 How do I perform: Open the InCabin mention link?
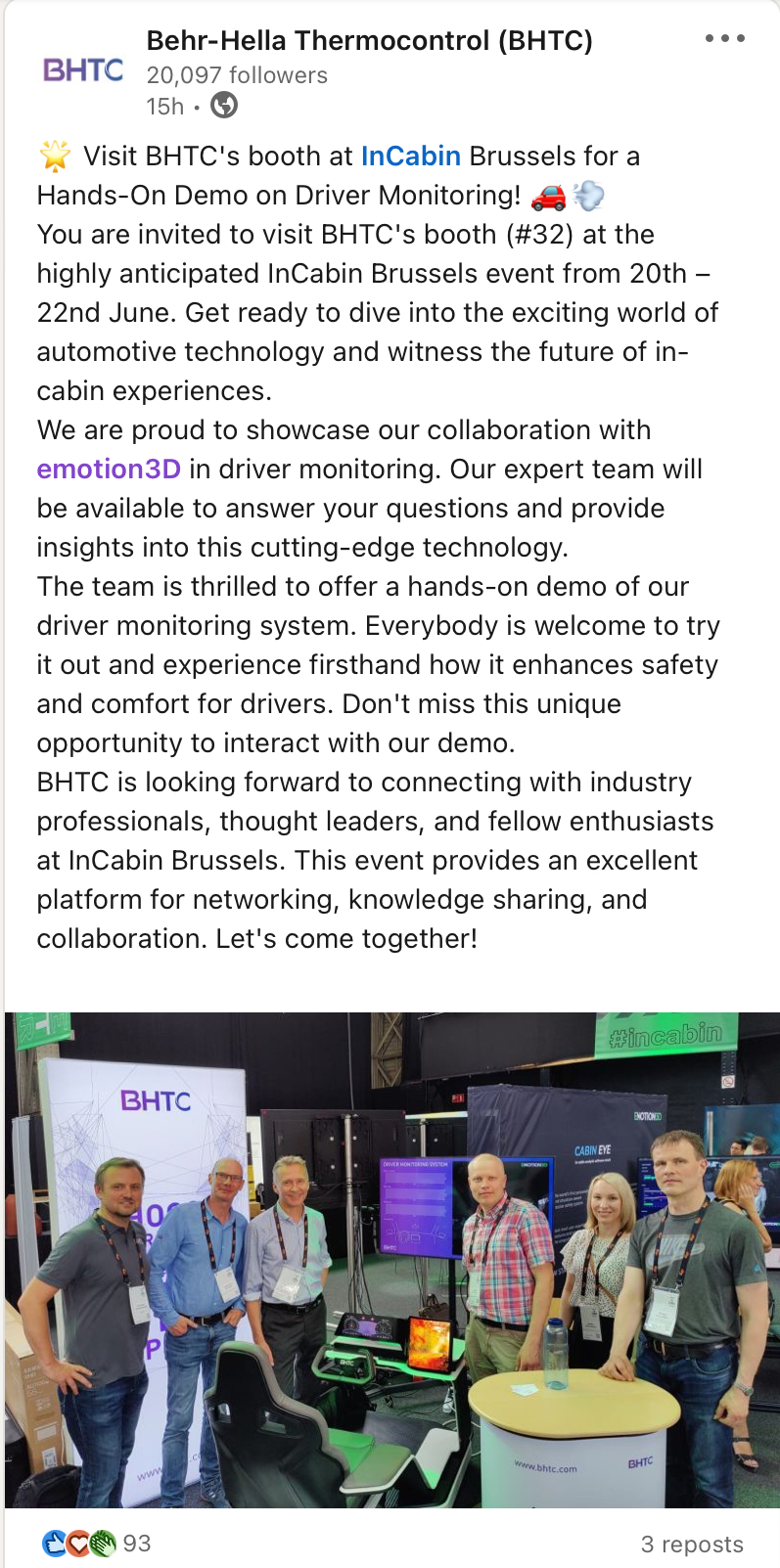pyautogui.click(x=410, y=157)
